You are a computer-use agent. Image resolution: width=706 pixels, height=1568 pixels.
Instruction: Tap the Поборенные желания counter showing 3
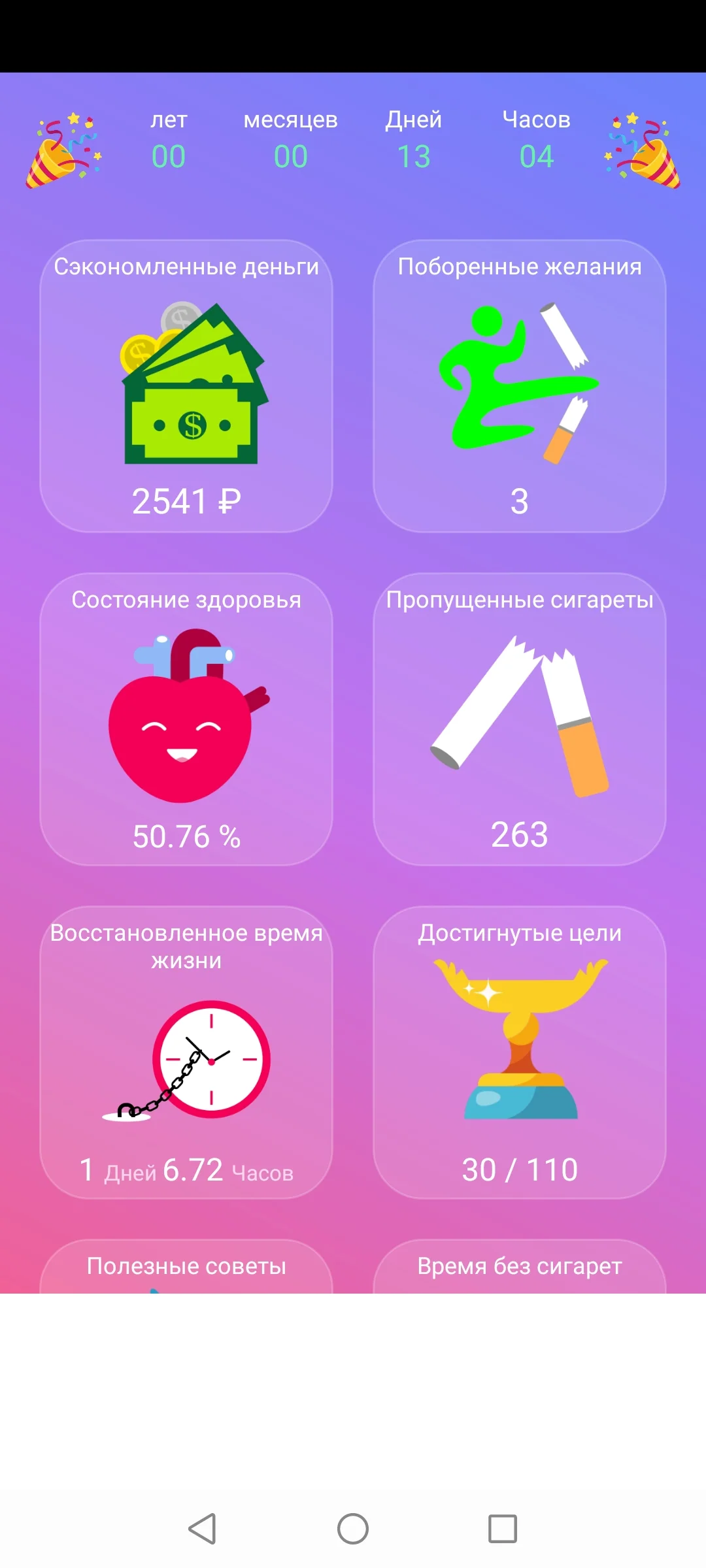520,500
